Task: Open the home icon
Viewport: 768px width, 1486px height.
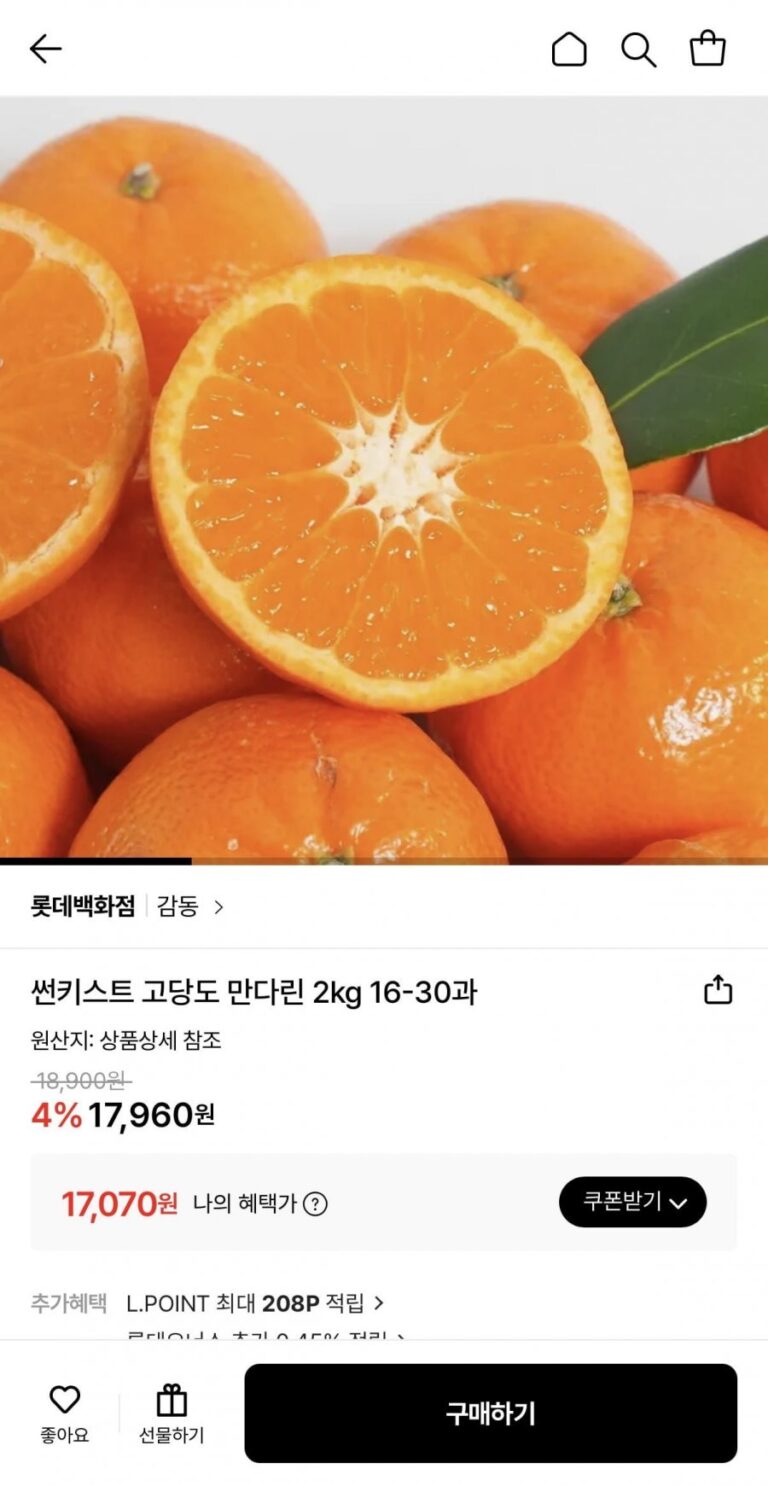Action: [569, 48]
